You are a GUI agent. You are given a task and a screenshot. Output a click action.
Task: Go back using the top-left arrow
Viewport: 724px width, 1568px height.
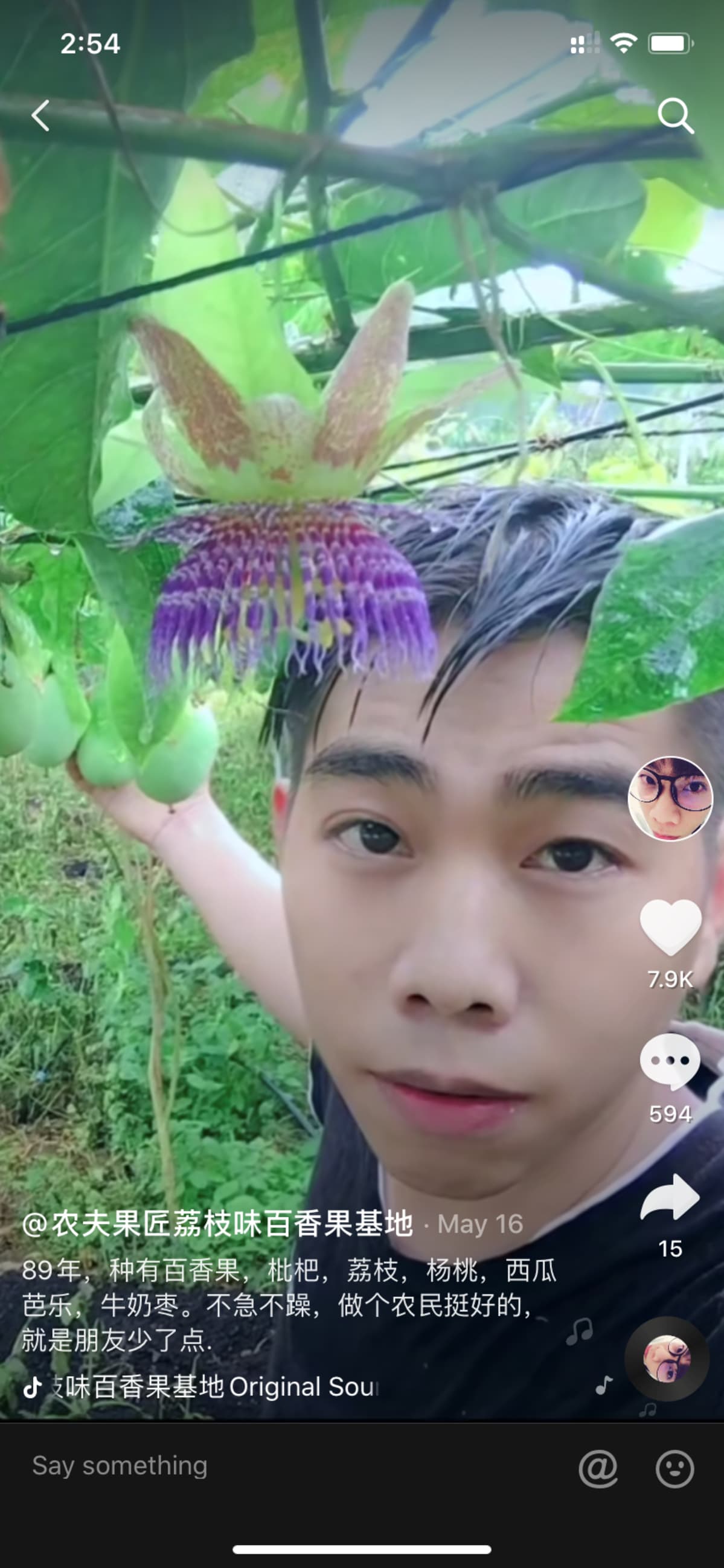tap(40, 116)
